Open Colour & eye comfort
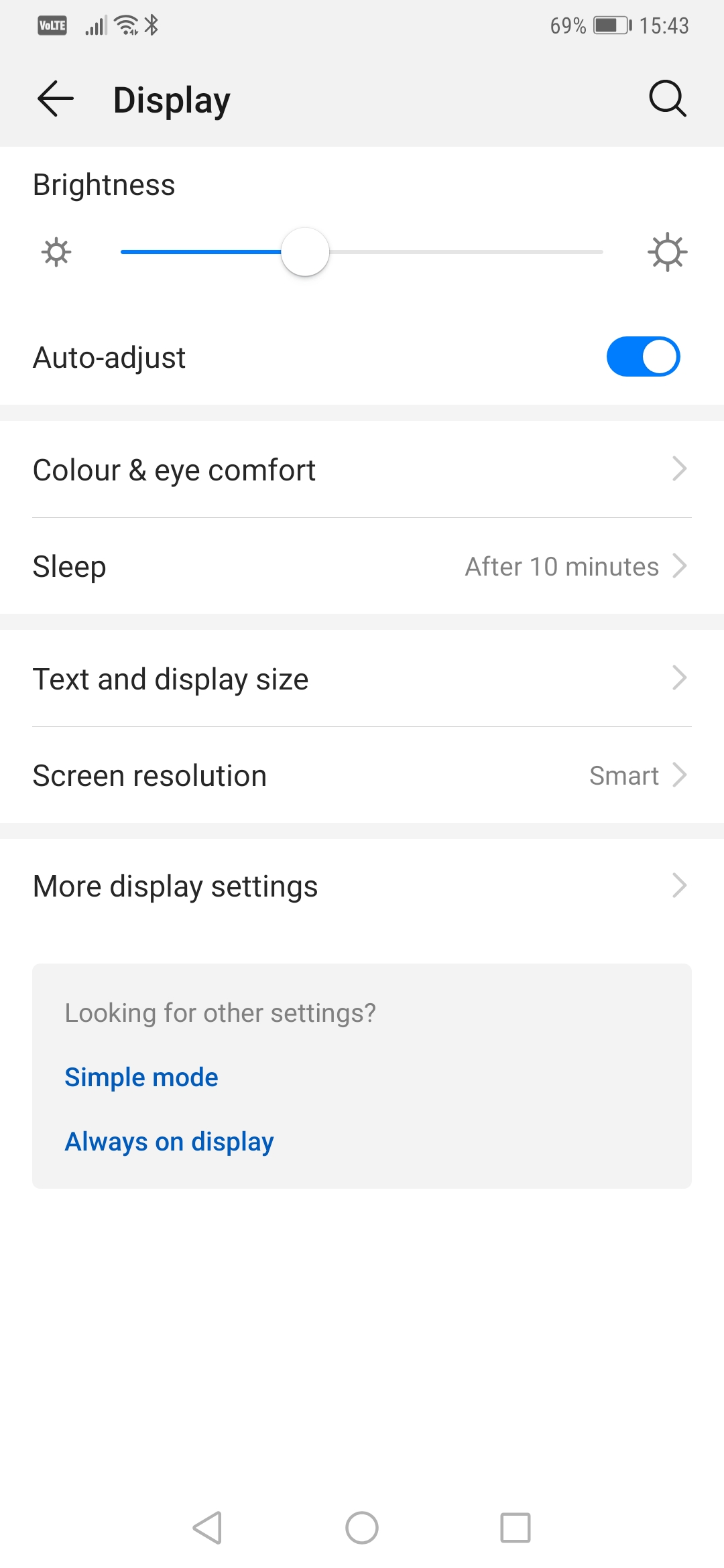The height and width of the screenshot is (1568, 724). 362,470
